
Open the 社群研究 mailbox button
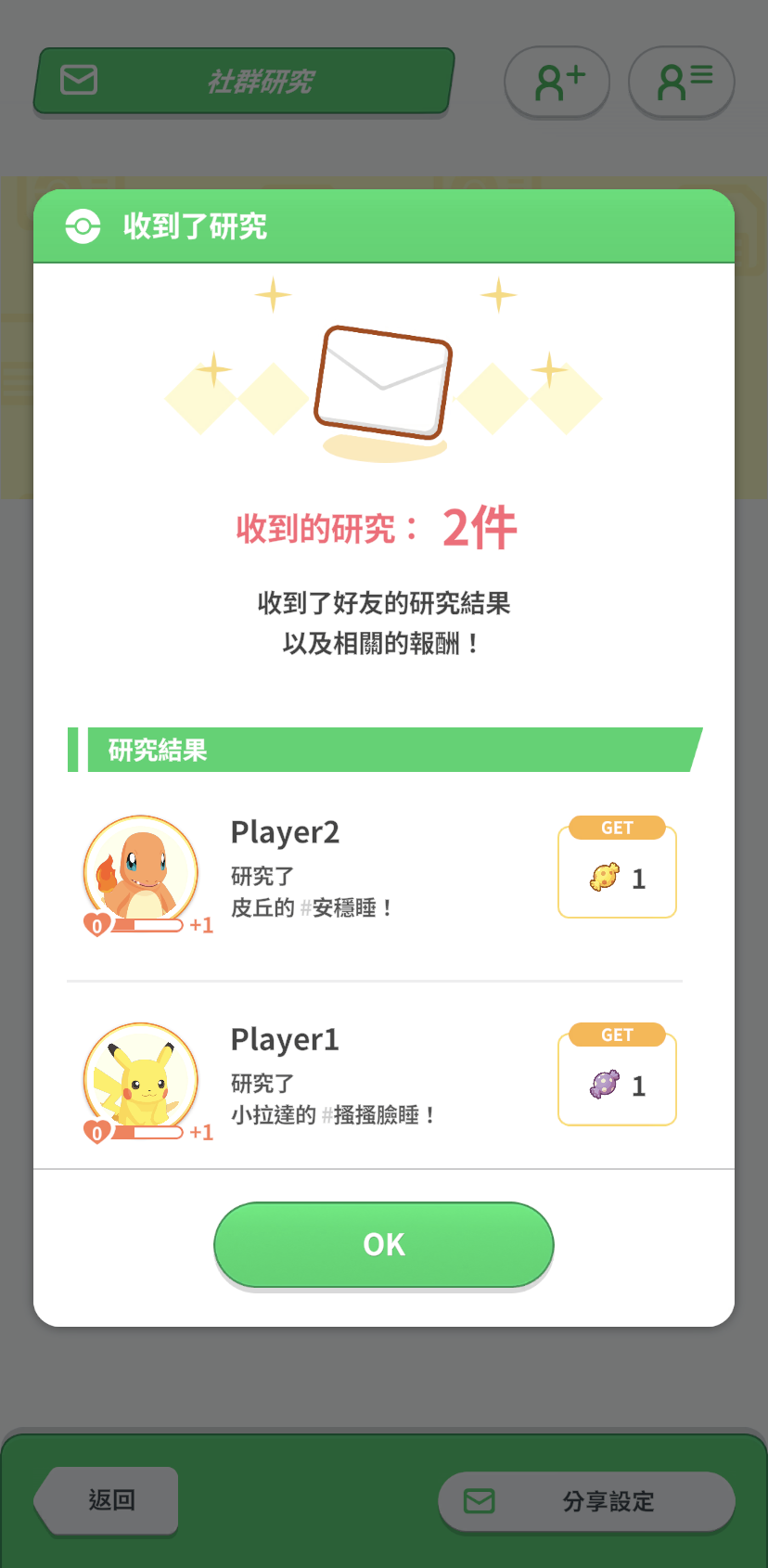243,82
